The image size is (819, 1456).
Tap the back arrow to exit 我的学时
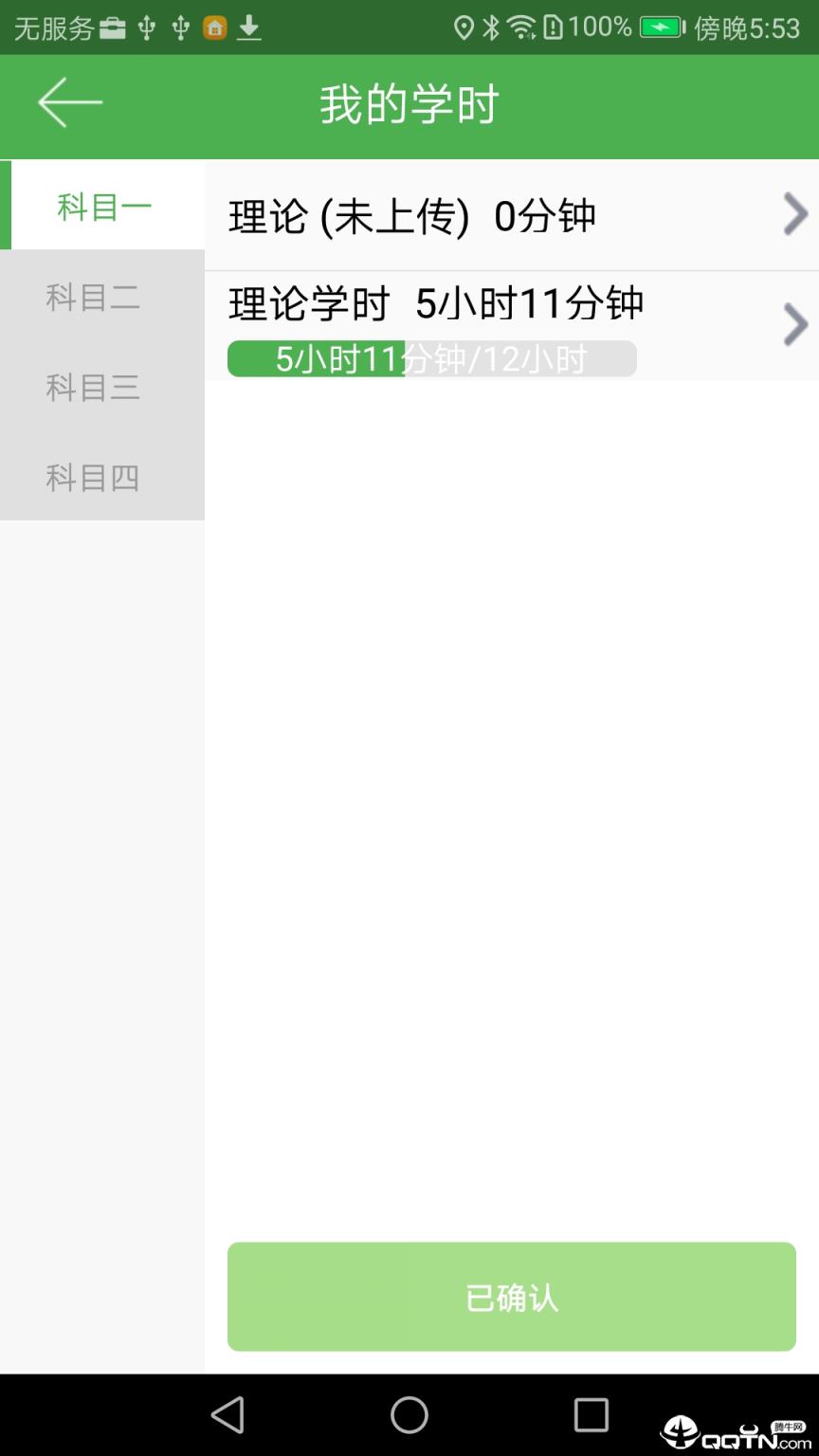(x=66, y=101)
